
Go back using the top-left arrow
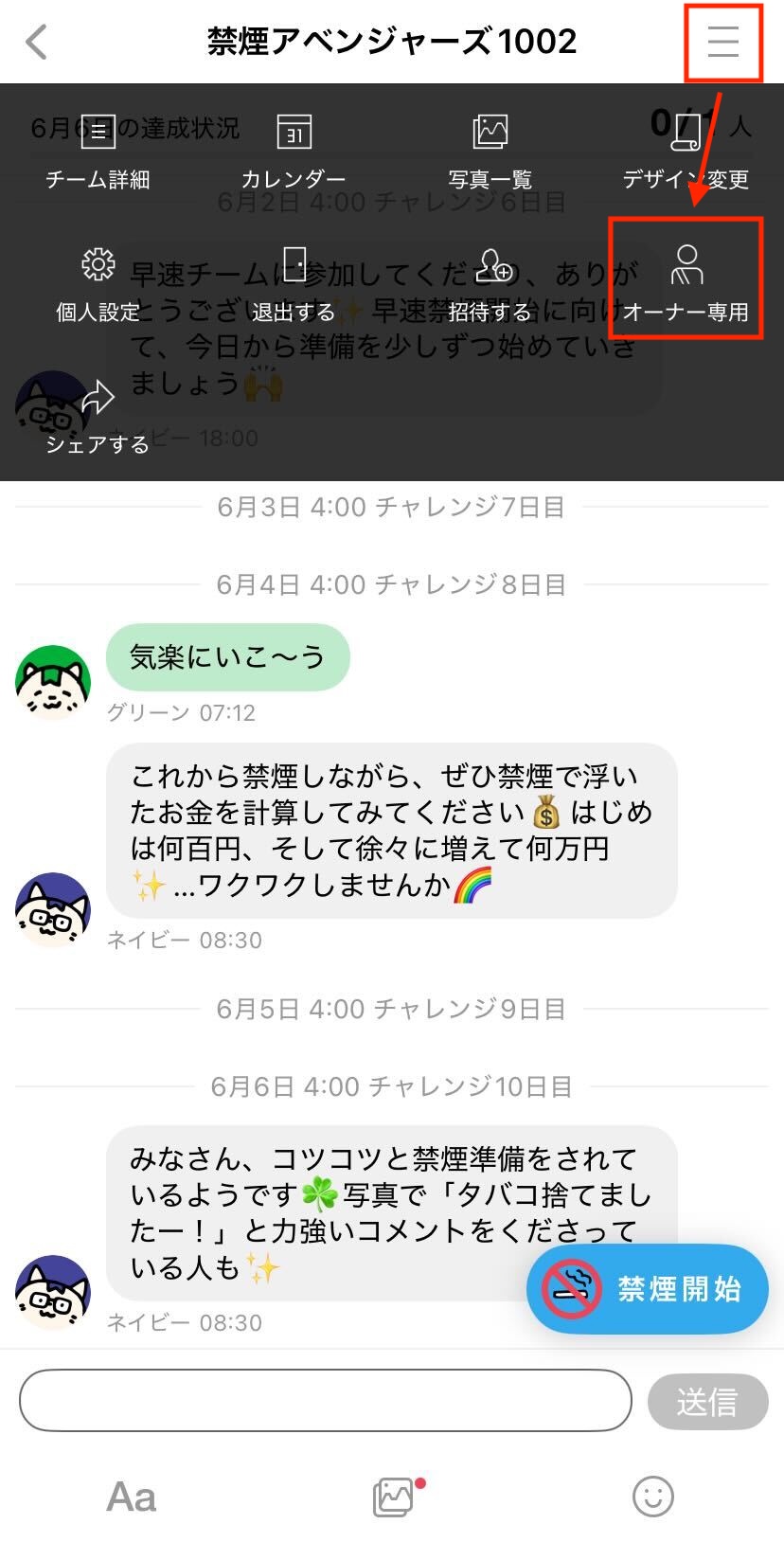(36, 42)
